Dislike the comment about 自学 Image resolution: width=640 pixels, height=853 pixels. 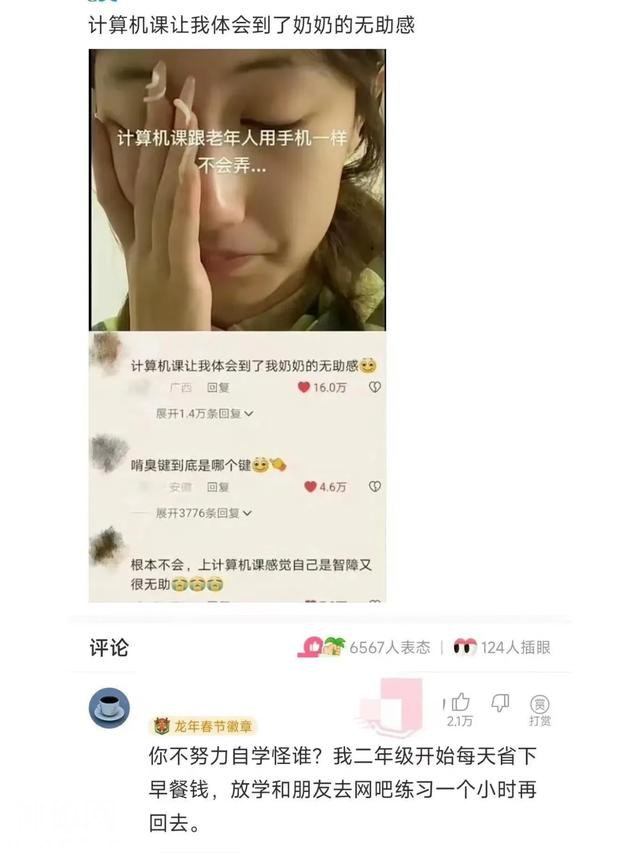click(500, 703)
